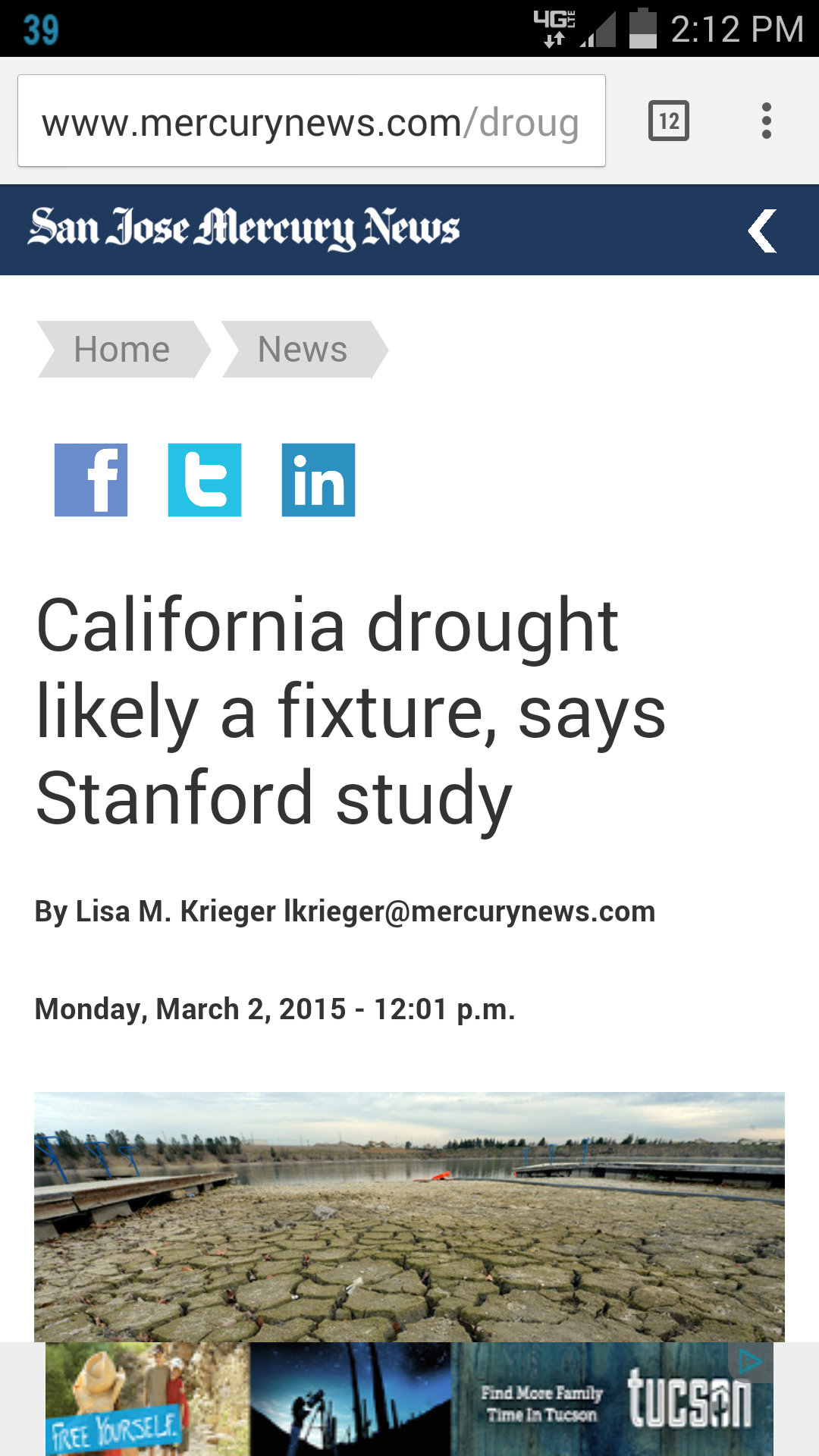Image resolution: width=819 pixels, height=1456 pixels.
Task: Tap the back chevron in the Mercury News header
Action: tap(763, 231)
